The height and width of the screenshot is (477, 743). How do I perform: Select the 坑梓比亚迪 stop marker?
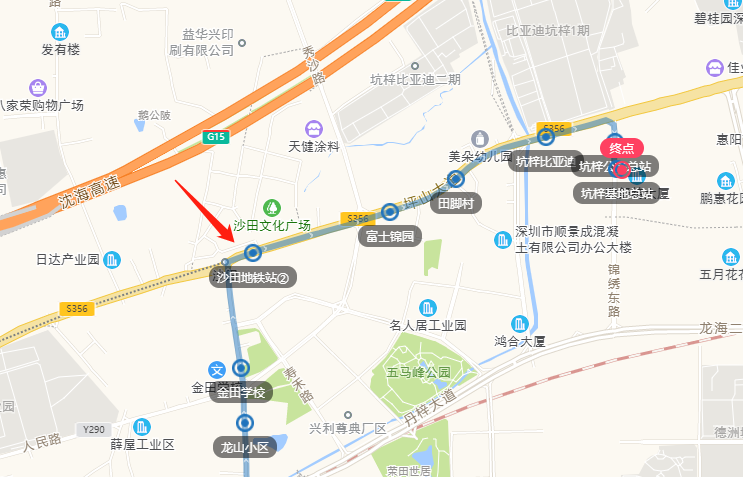546,136
